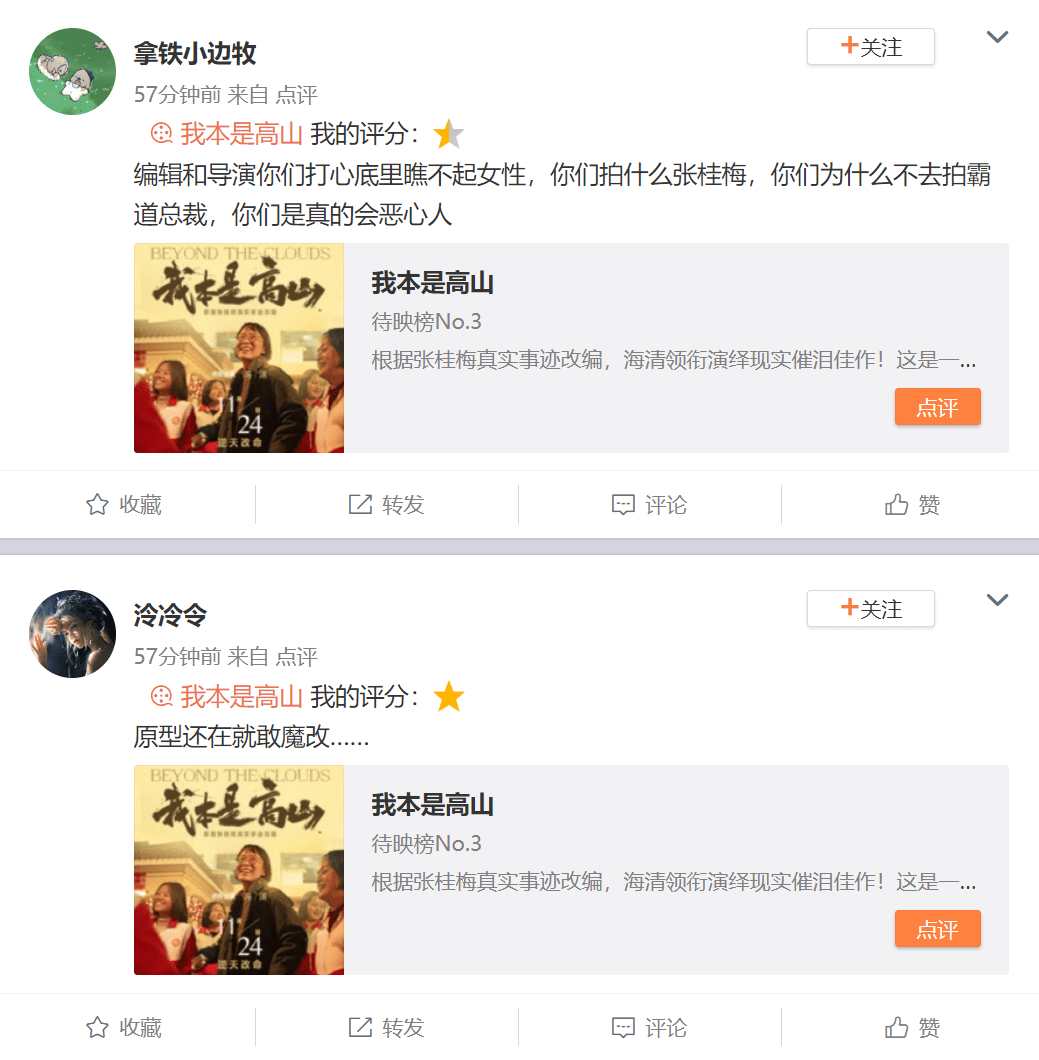Comment on 拿铁小边牧's post

pyautogui.click(x=650, y=505)
